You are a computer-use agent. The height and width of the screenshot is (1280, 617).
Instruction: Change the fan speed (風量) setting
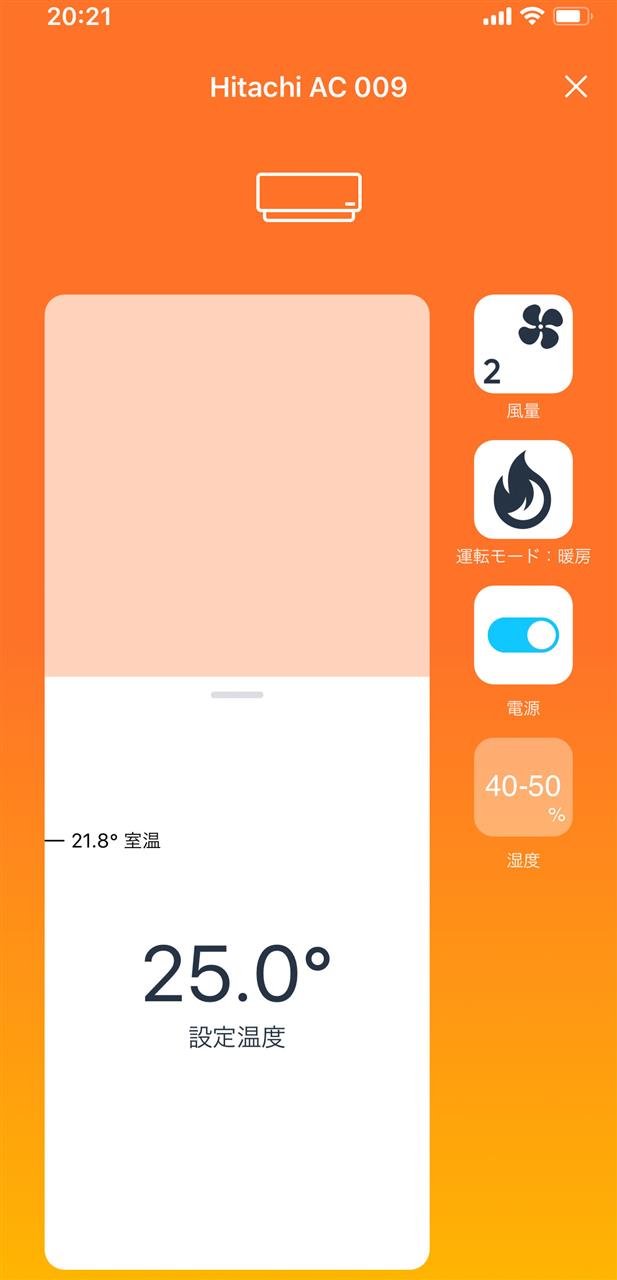click(523, 344)
